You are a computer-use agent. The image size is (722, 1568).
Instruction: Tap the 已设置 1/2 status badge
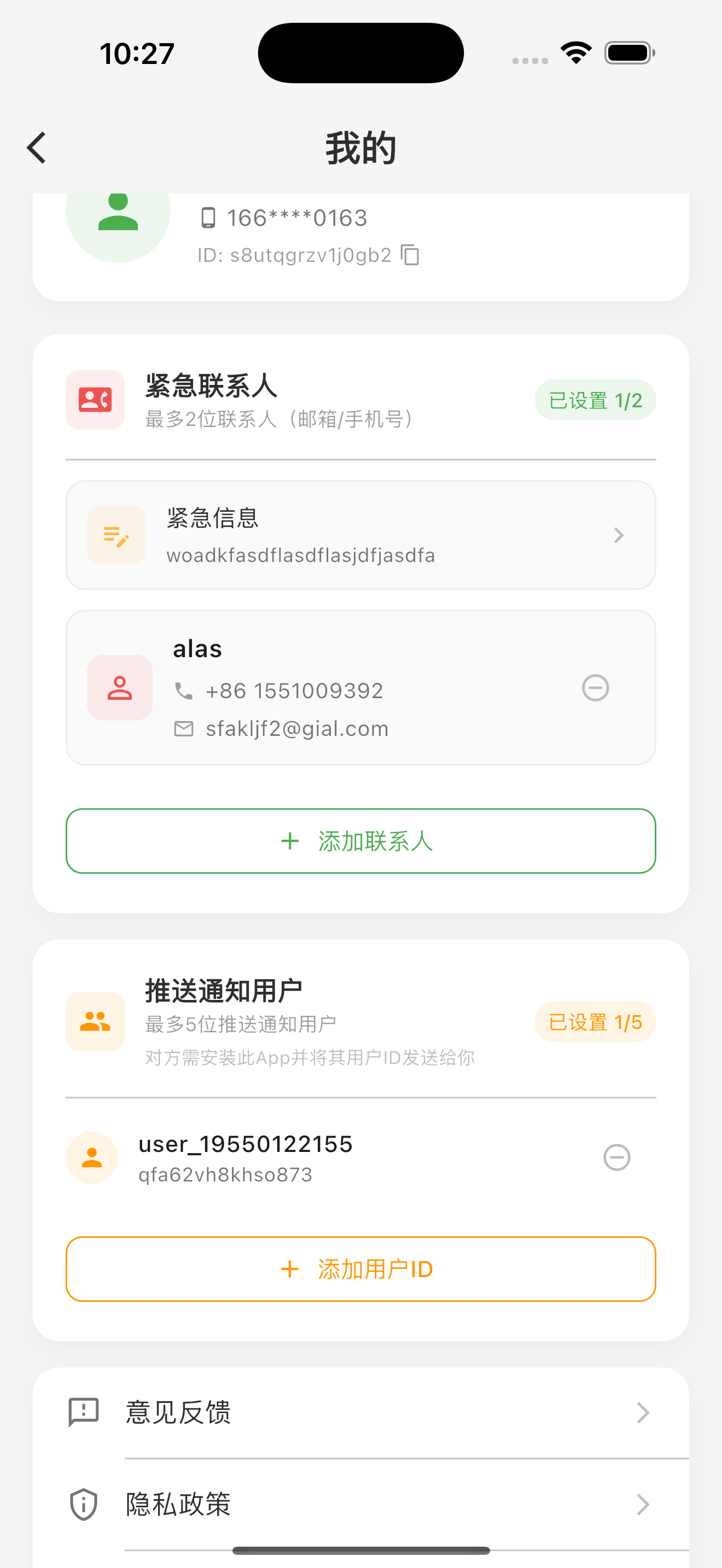coord(595,399)
